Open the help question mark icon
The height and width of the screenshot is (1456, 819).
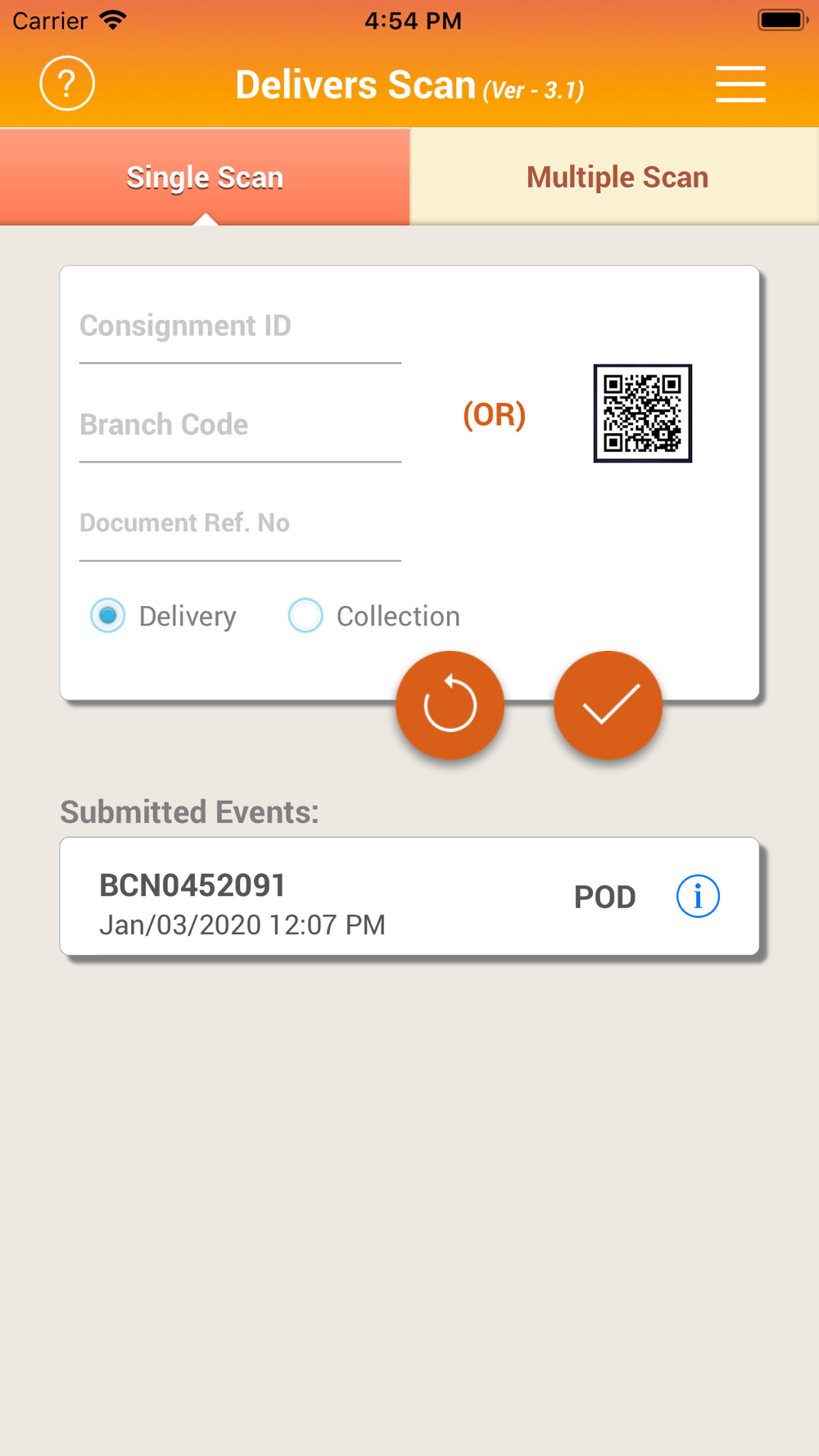click(67, 84)
